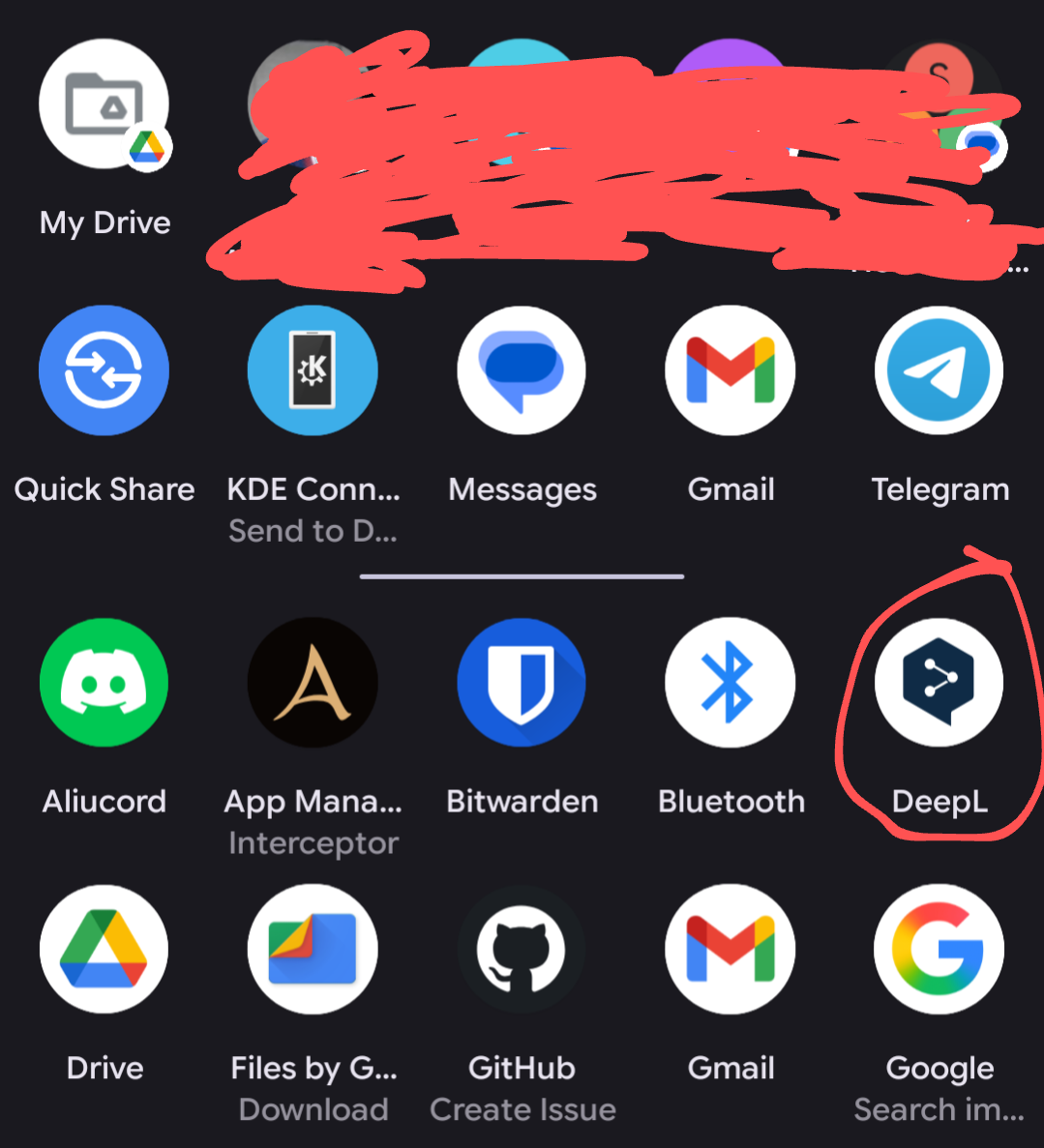Open the Google app

pyautogui.click(x=938, y=949)
